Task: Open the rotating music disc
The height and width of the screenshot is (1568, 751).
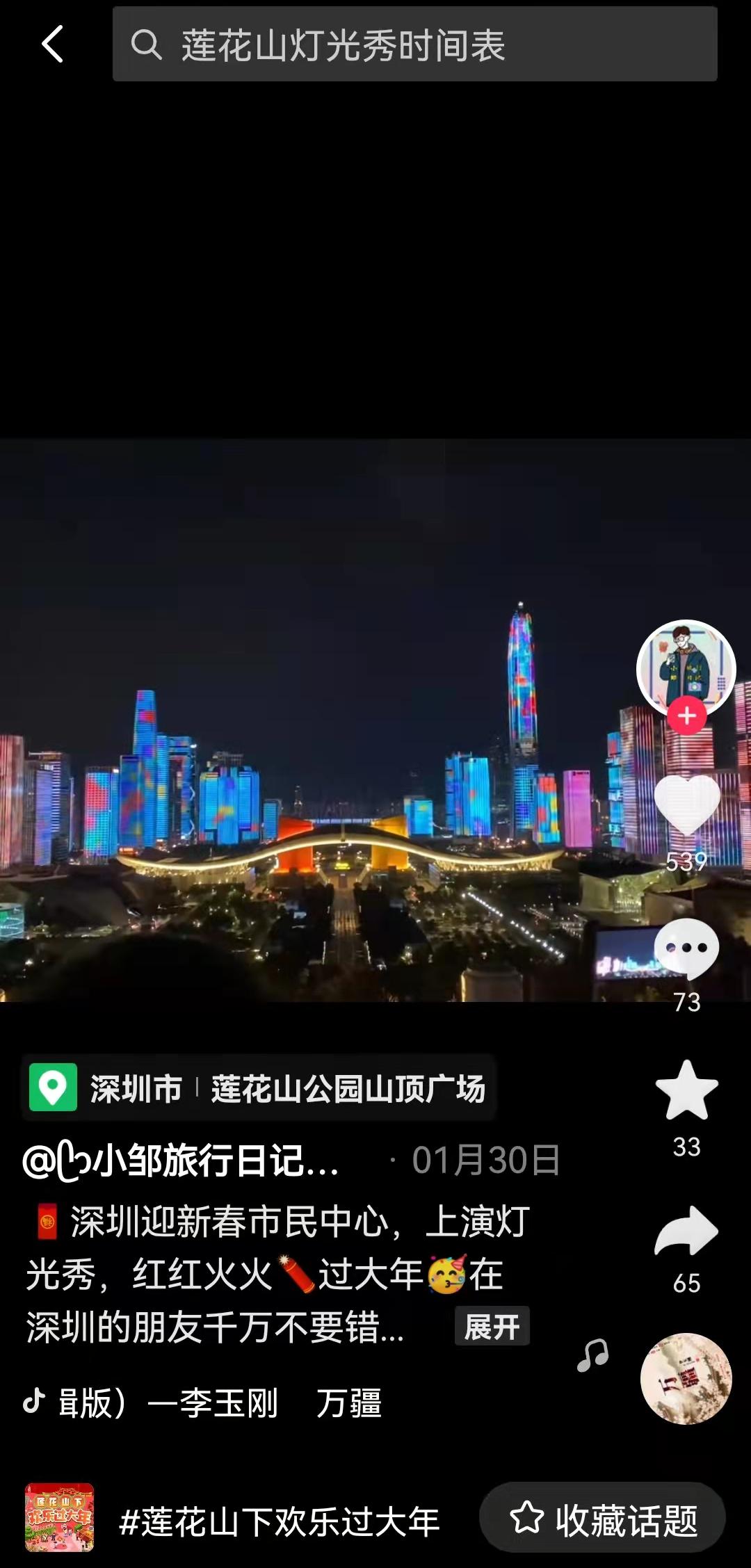Action: [686, 1378]
